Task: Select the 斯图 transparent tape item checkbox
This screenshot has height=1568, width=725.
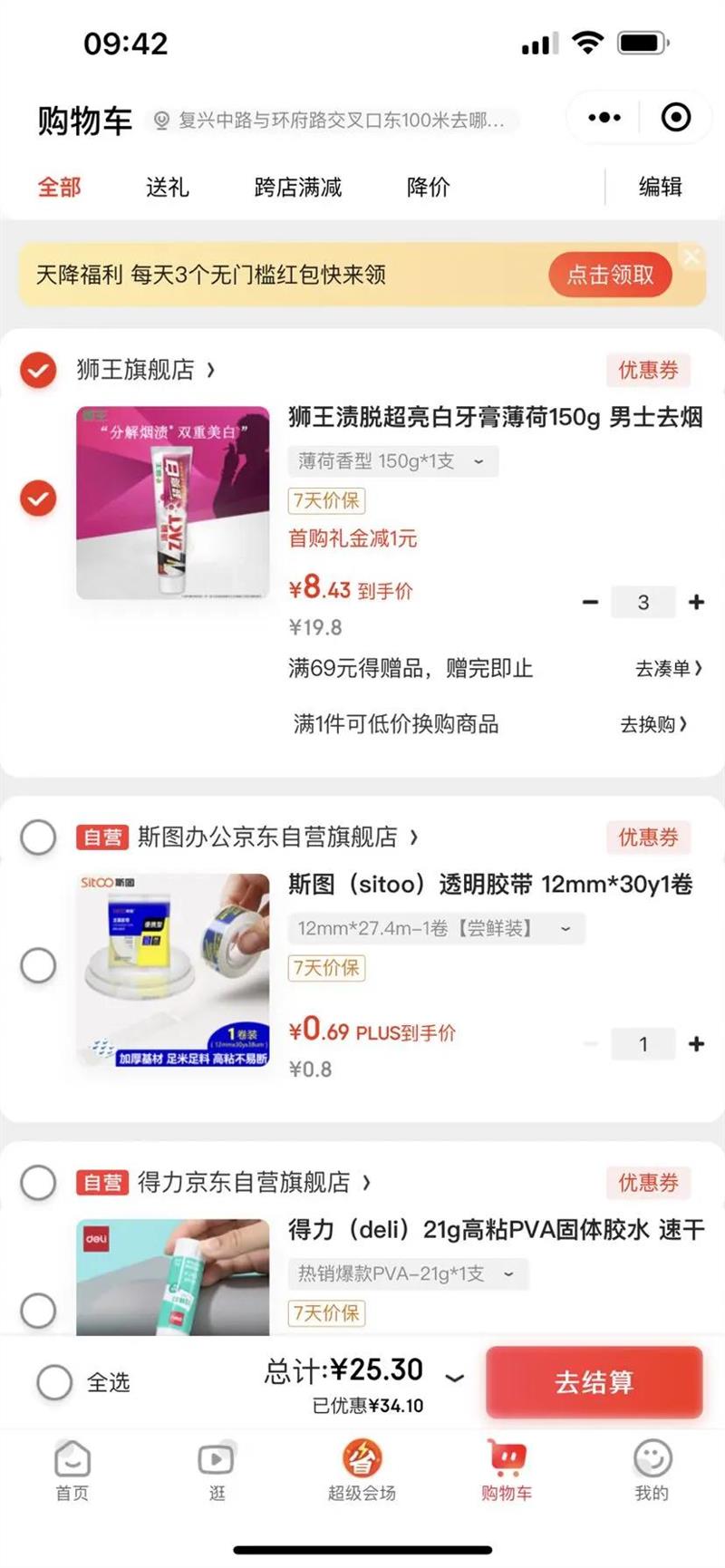Action: click(x=38, y=965)
